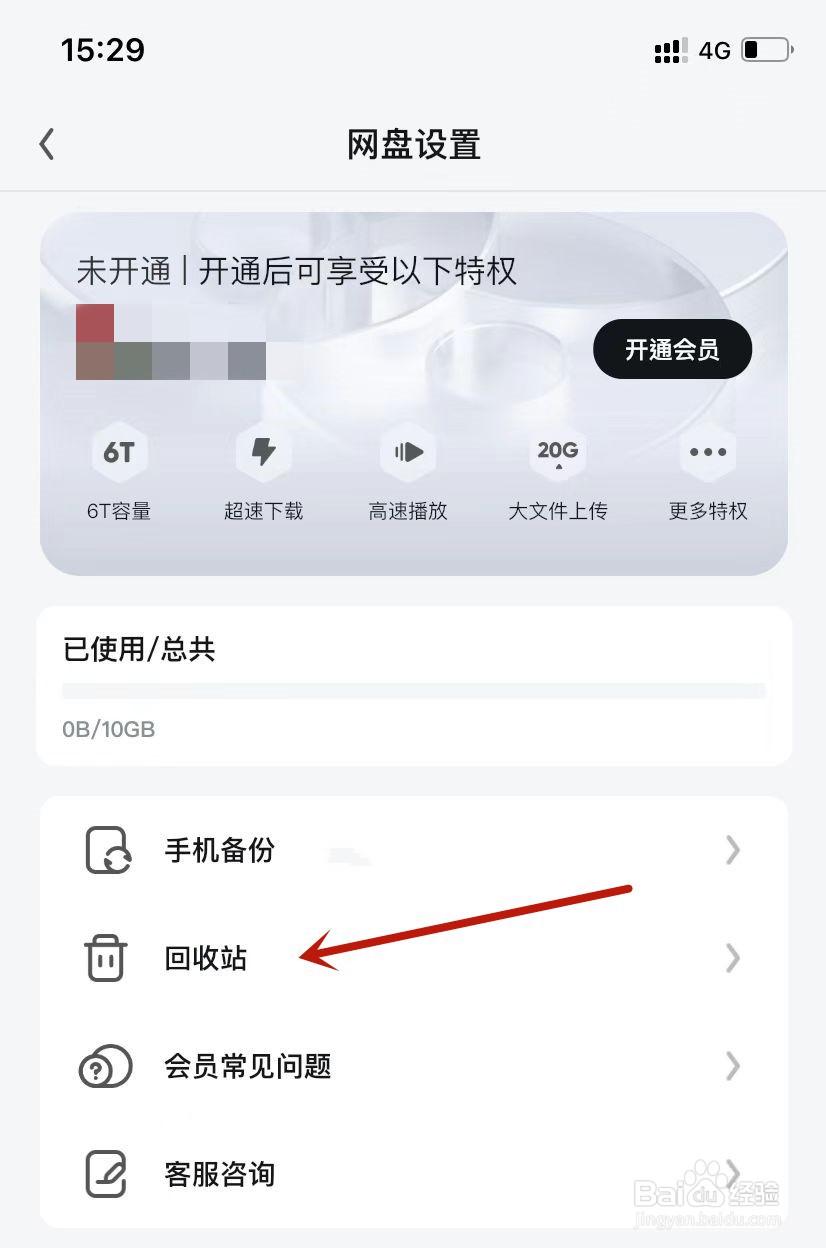Tap the battery indicator in status bar
Screen dimensions: 826x1248
point(763,49)
